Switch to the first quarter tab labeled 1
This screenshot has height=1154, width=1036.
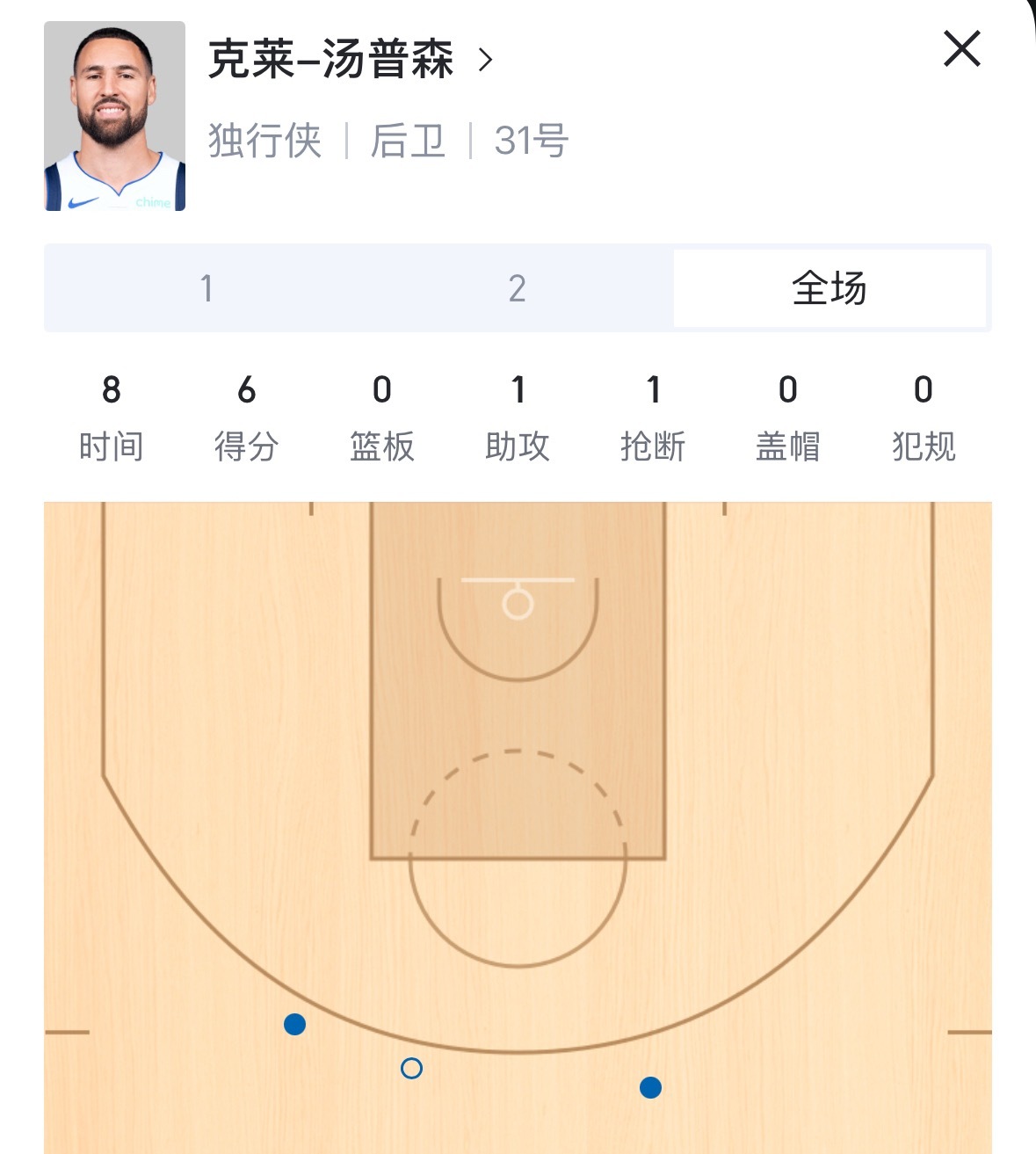coord(204,288)
